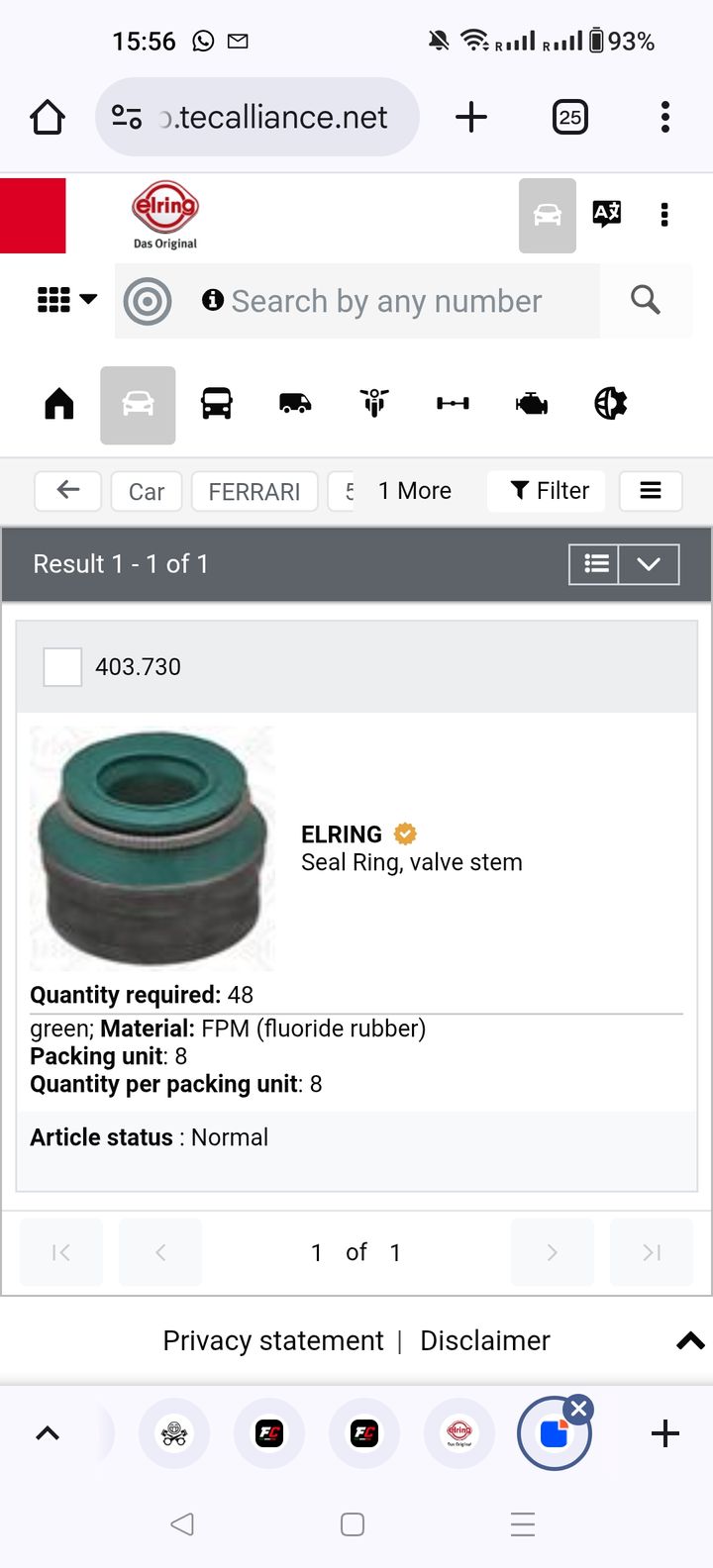The width and height of the screenshot is (713, 1568).
Task: Select the FERRARI breadcrumb
Action: click(255, 492)
